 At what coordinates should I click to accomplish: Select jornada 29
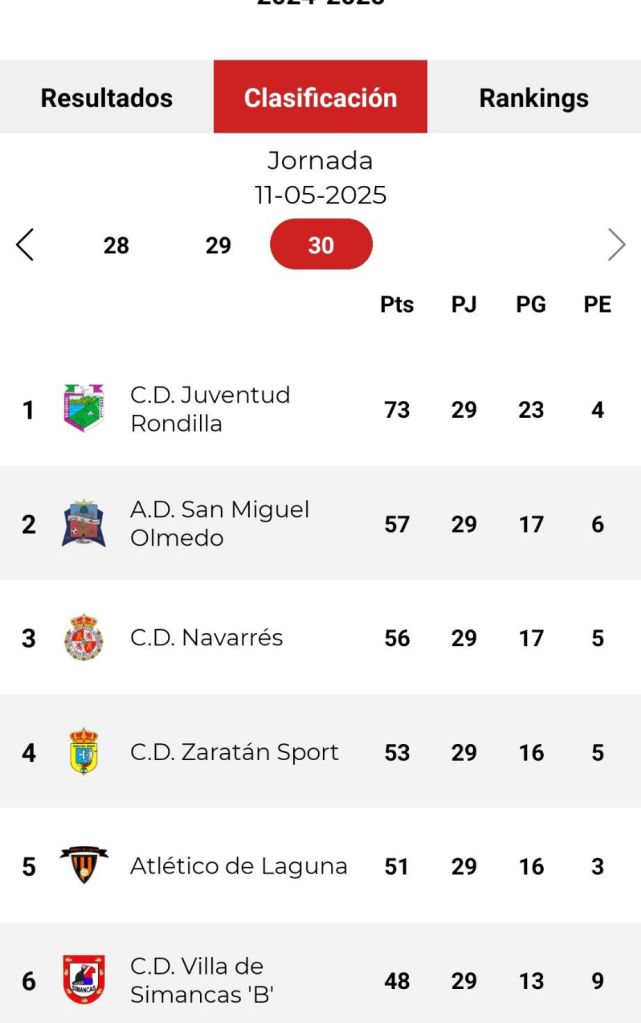click(218, 245)
